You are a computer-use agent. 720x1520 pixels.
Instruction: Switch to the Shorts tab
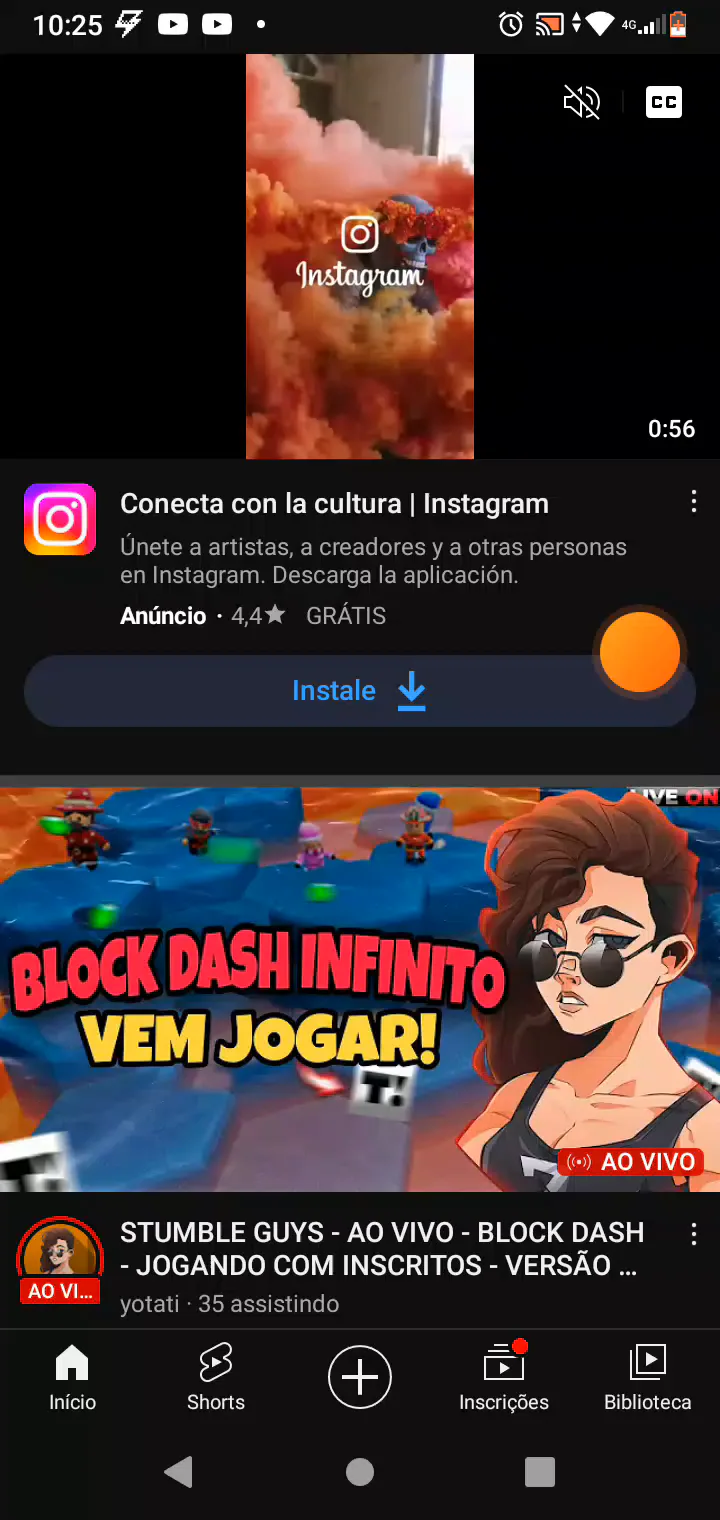click(216, 1377)
